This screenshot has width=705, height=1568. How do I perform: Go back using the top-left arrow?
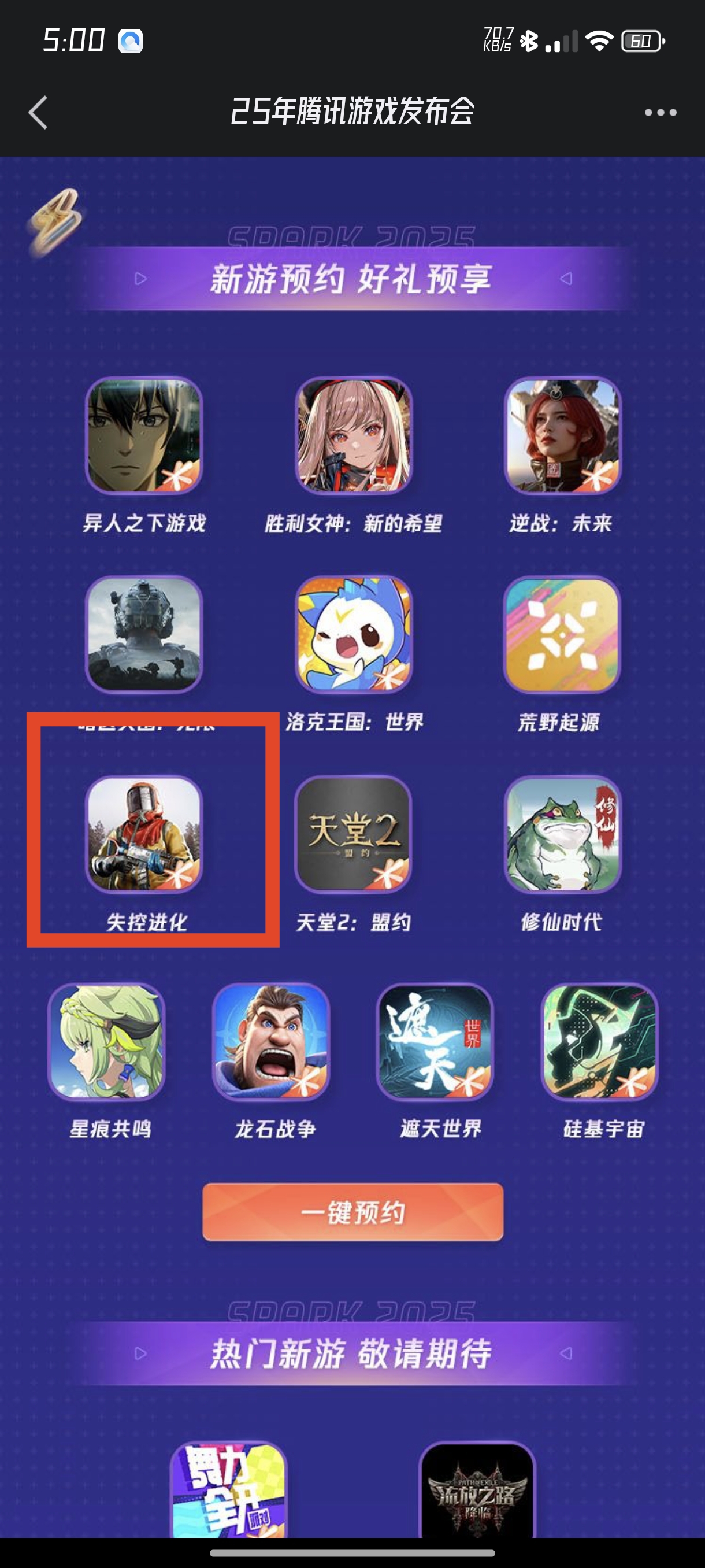38,113
